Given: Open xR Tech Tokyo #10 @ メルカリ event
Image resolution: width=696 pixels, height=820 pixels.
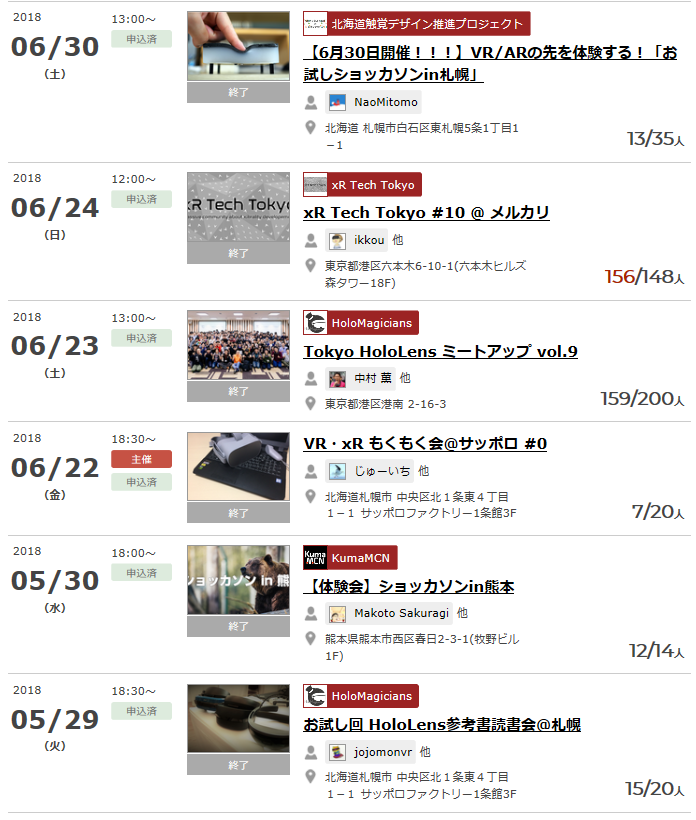Looking at the screenshot, I should point(426,212).
